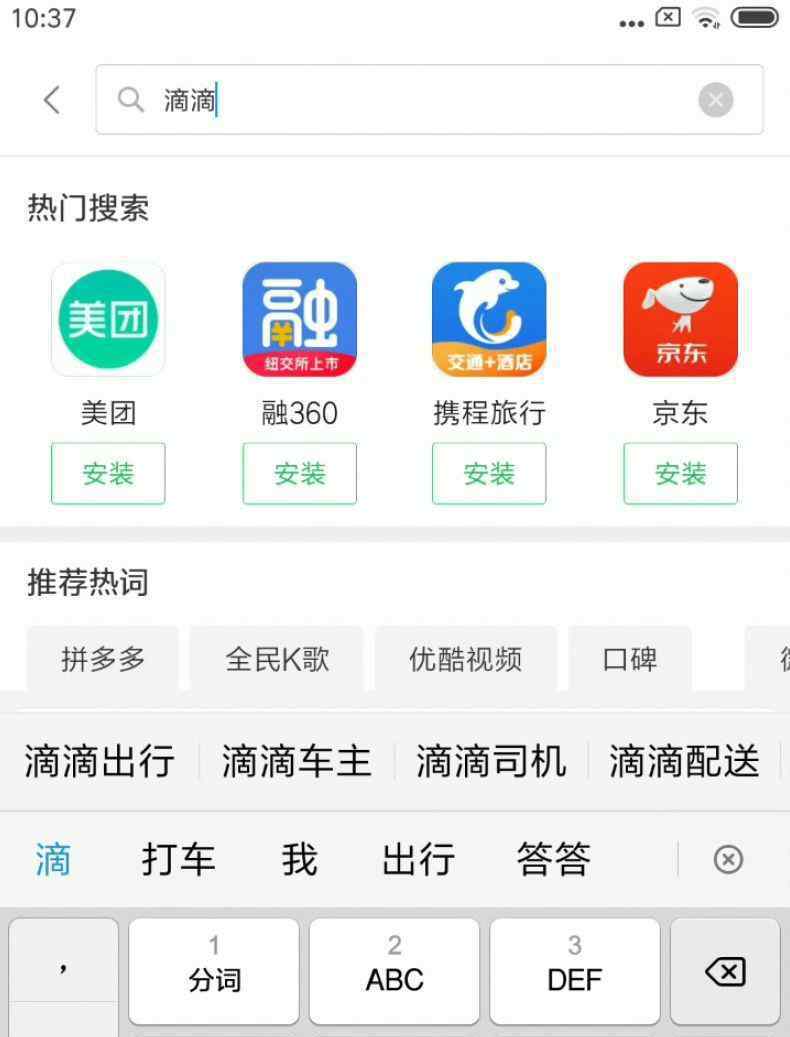Select the suggestion 滴滴配送
790x1037 pixels.
click(x=684, y=762)
